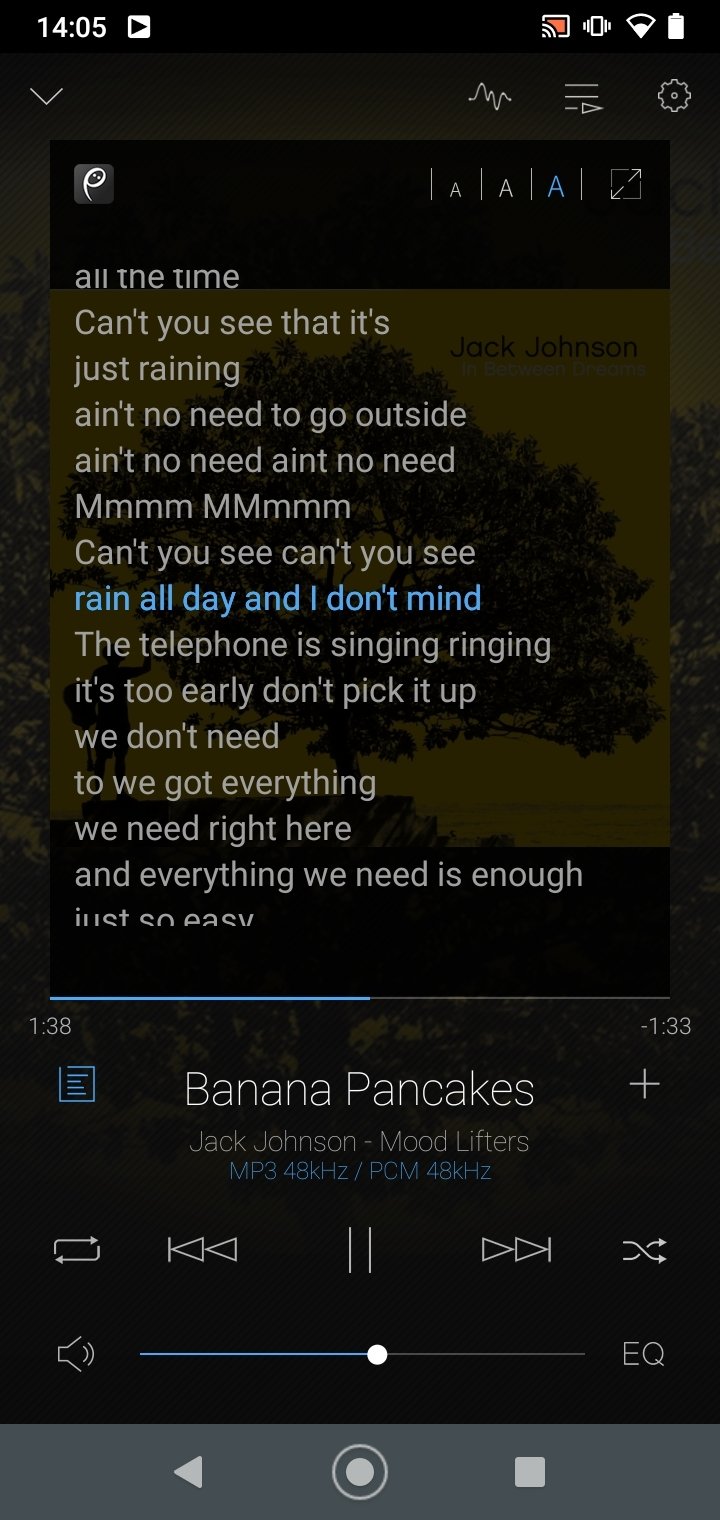Open player settings gear
This screenshot has width=720, height=1520.
(x=674, y=96)
